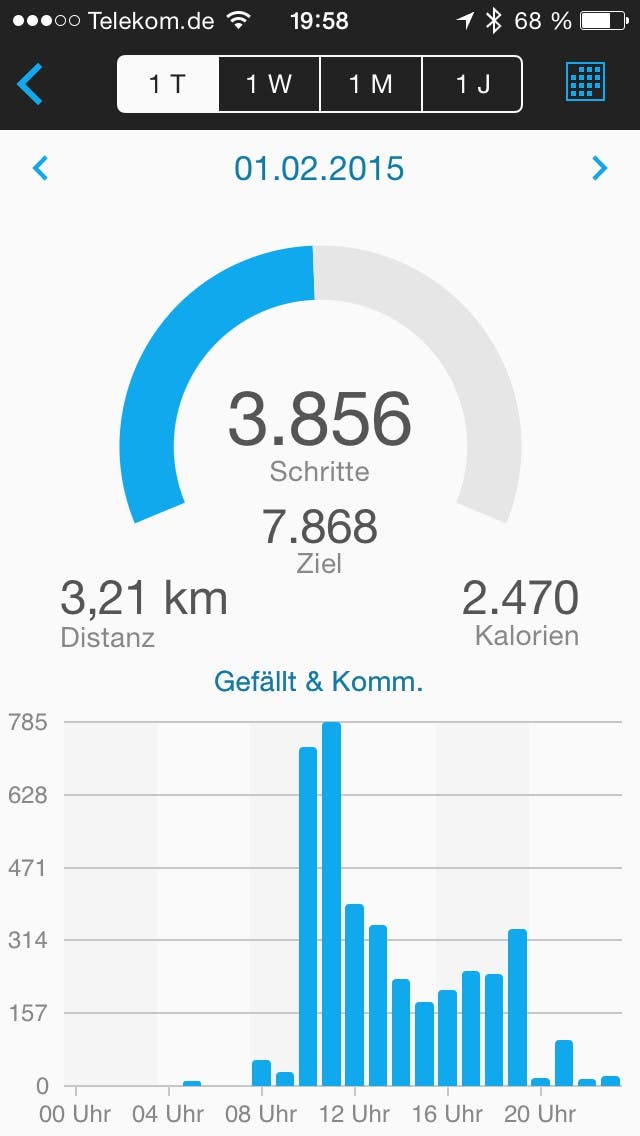Switch to the 1 W week view

tap(269, 84)
